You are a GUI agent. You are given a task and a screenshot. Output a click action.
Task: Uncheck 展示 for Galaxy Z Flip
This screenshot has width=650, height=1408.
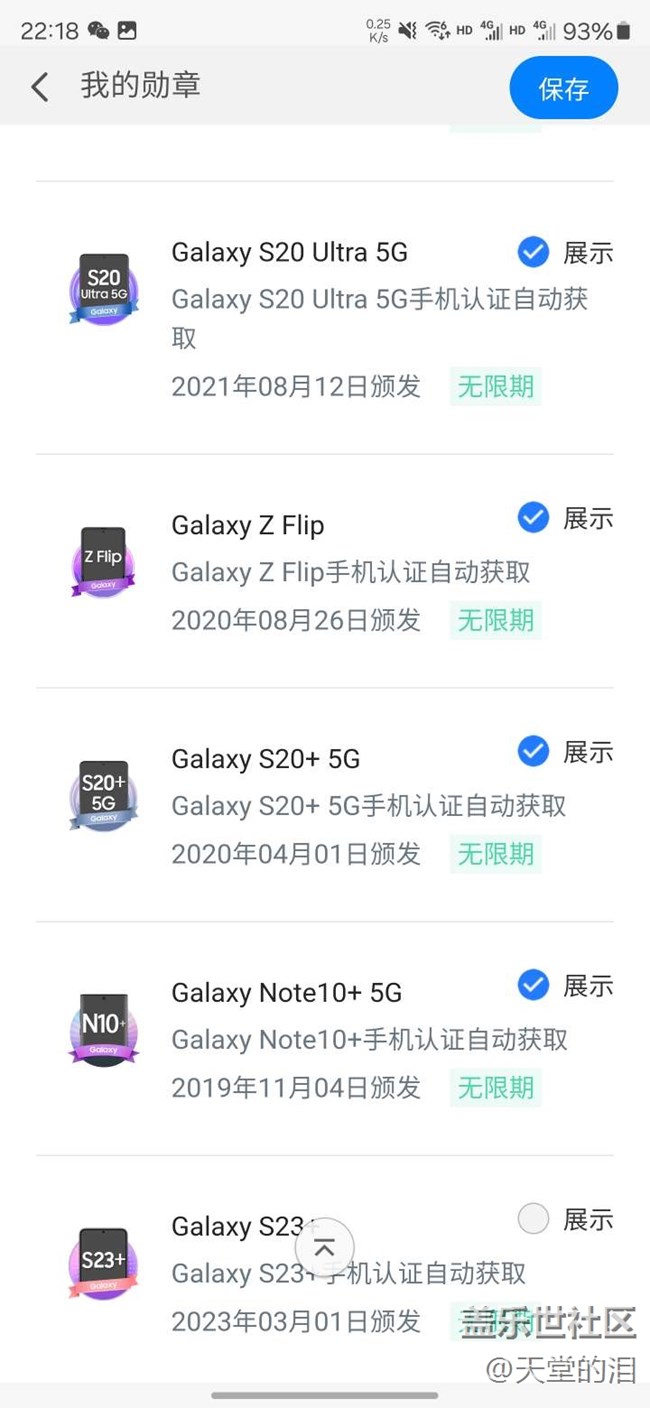pos(533,518)
